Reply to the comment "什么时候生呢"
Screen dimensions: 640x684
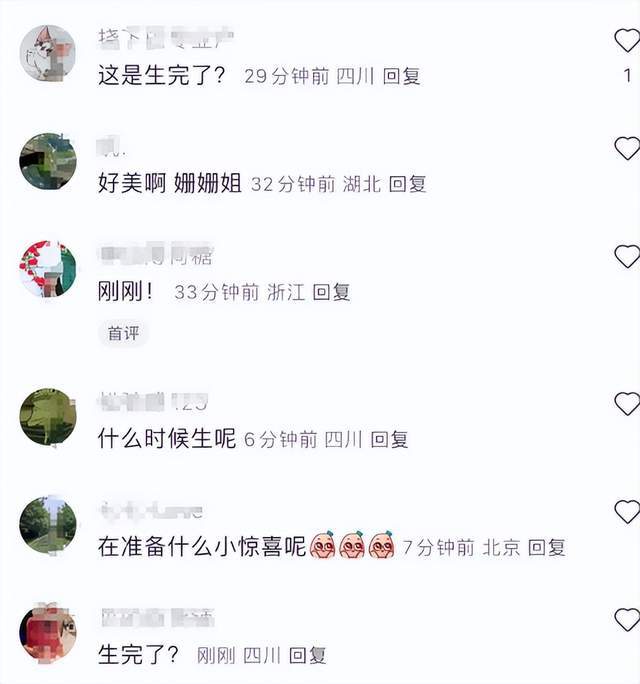point(389,439)
